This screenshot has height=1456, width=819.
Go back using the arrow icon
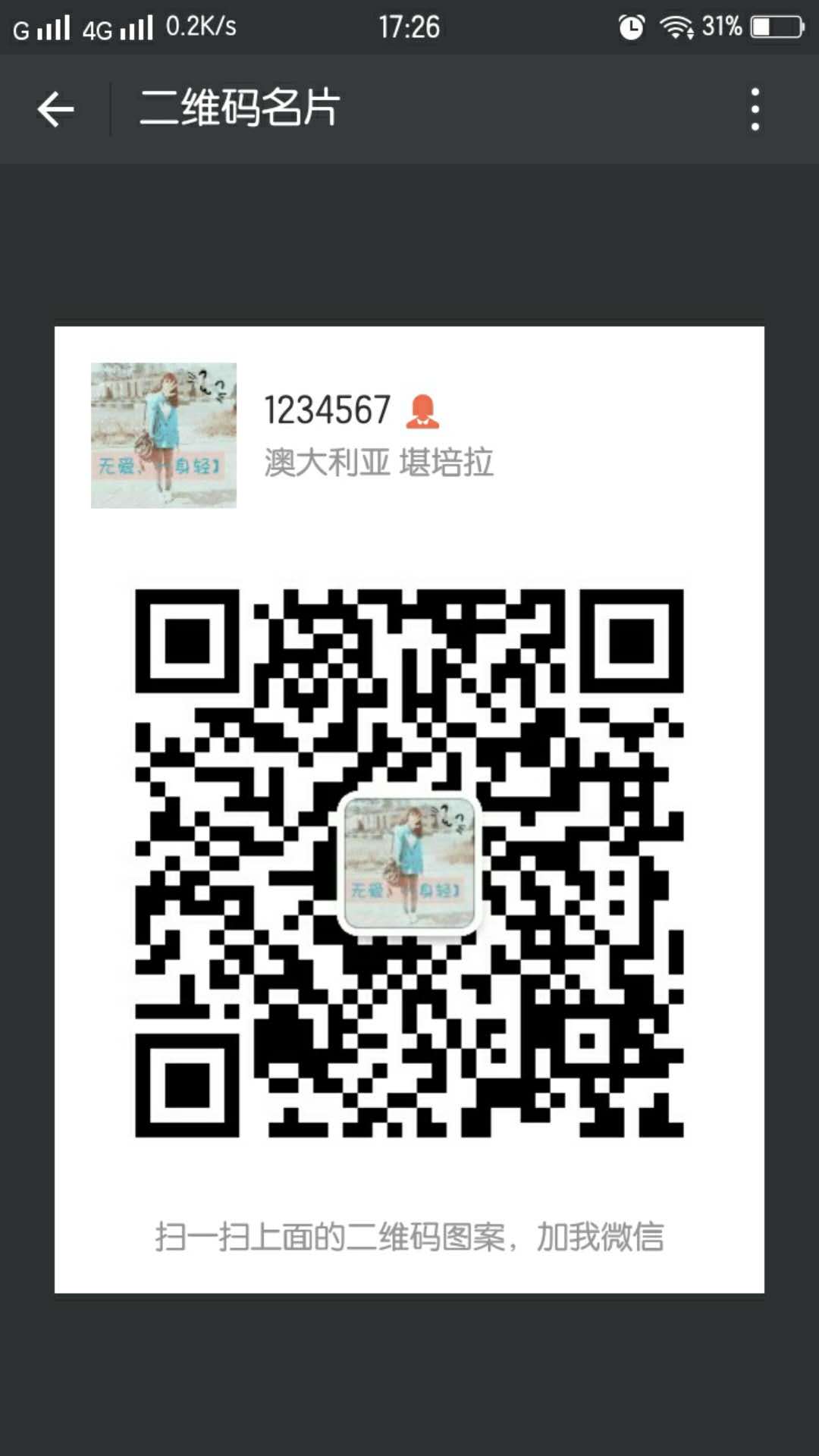[55, 109]
